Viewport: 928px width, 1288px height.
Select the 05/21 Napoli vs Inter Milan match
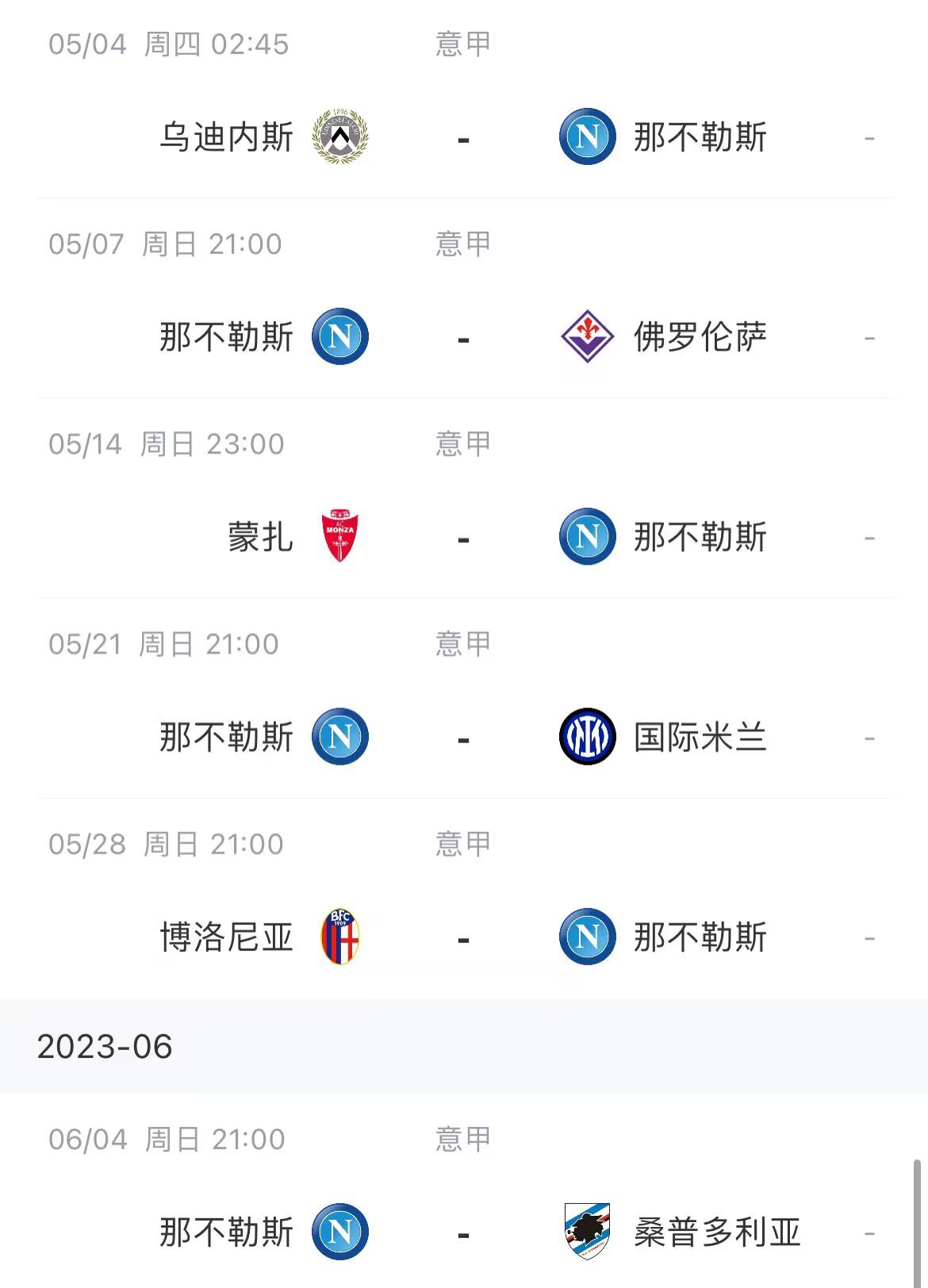[x=463, y=738]
